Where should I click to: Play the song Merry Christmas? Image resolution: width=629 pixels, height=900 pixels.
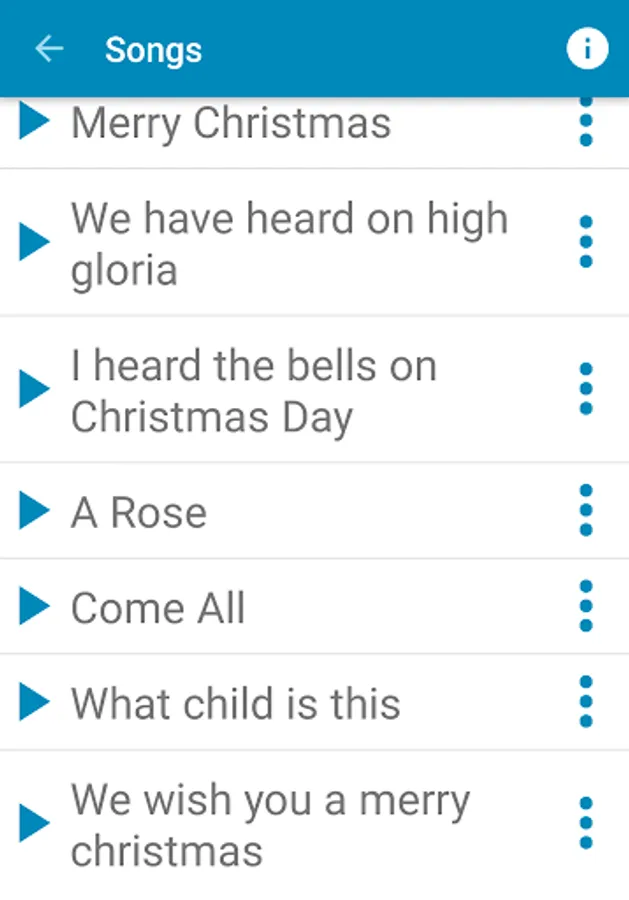coord(35,122)
